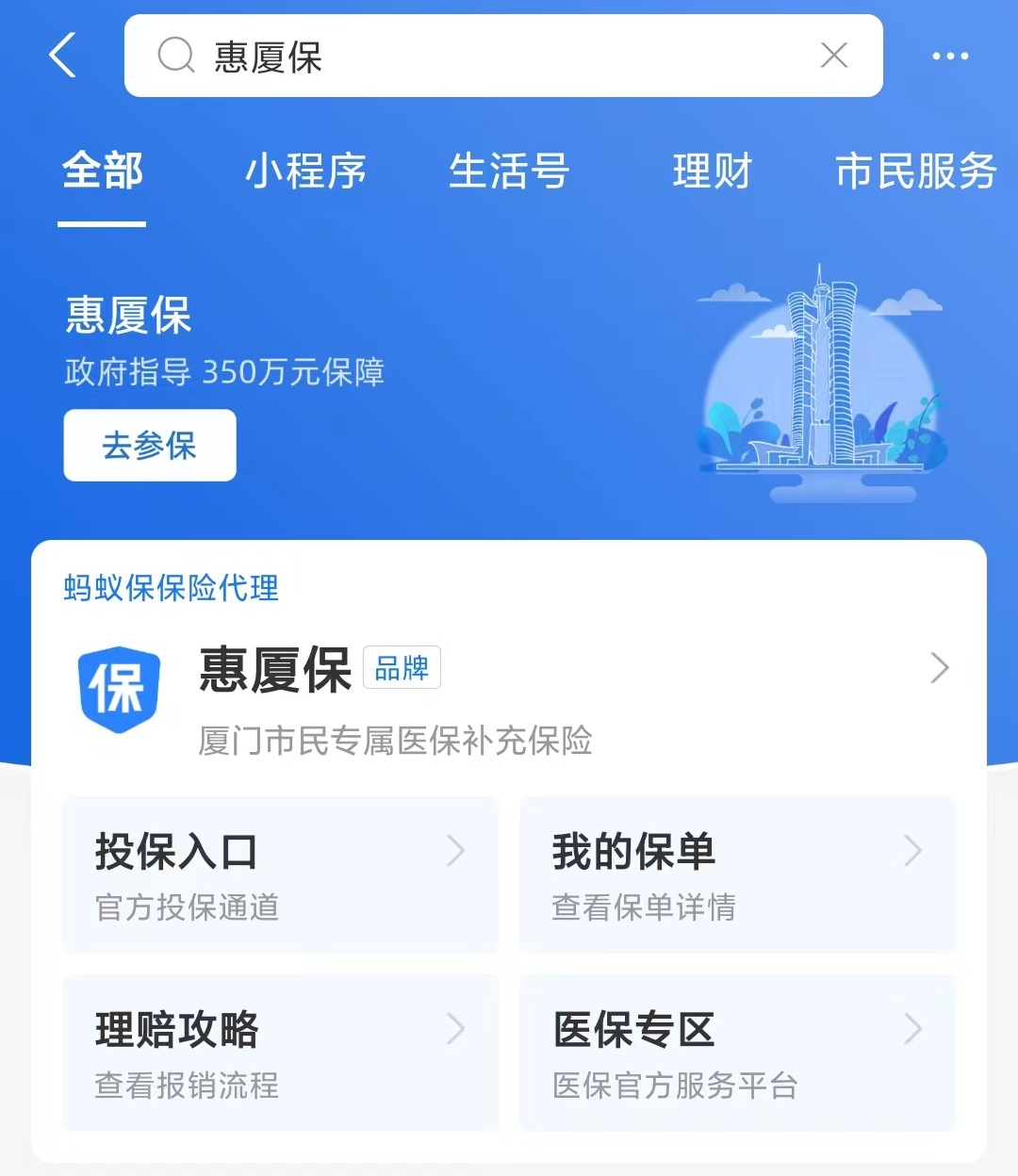Switch to the 小程序 tab

click(x=305, y=172)
